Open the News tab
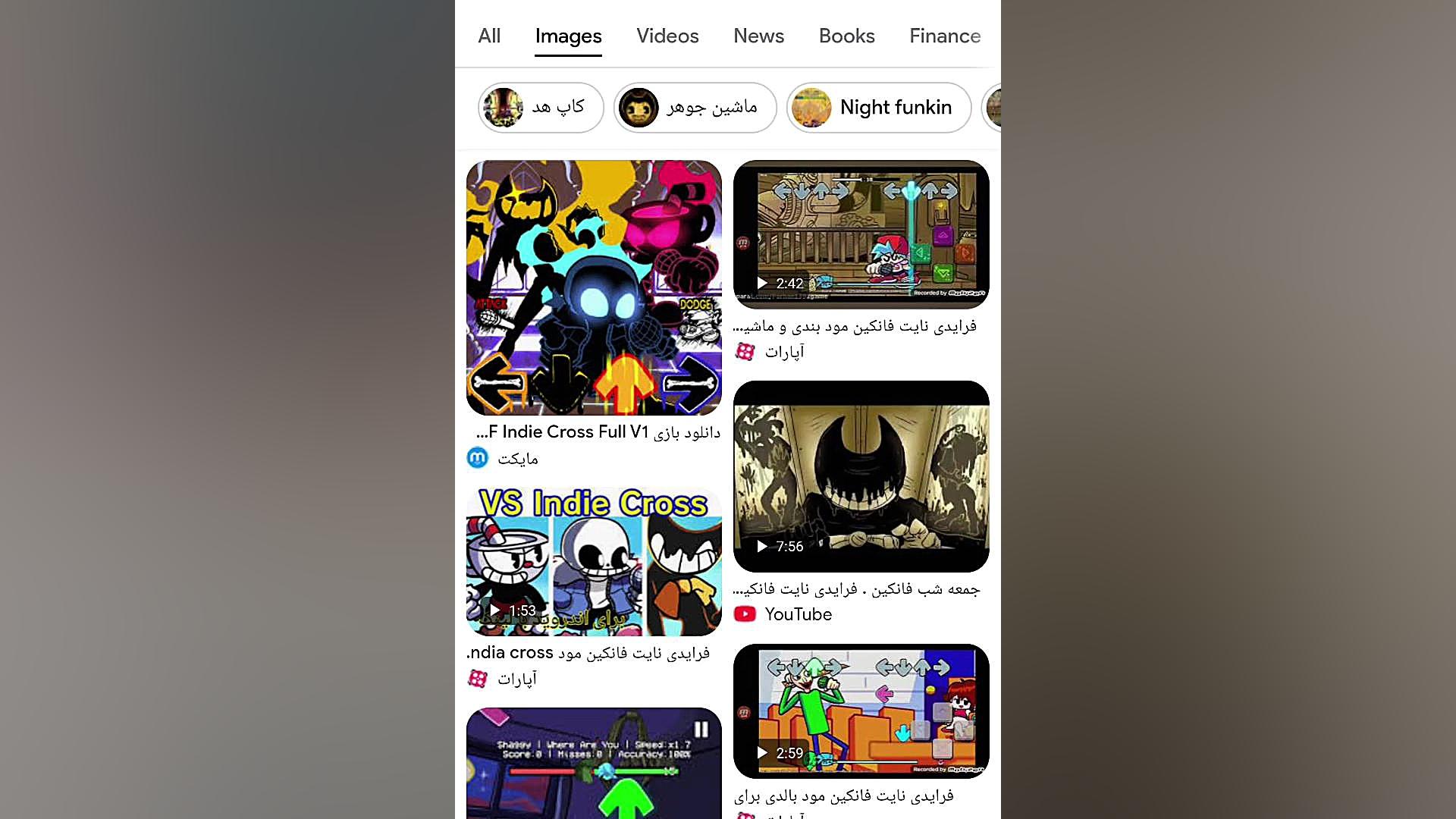 point(758,36)
